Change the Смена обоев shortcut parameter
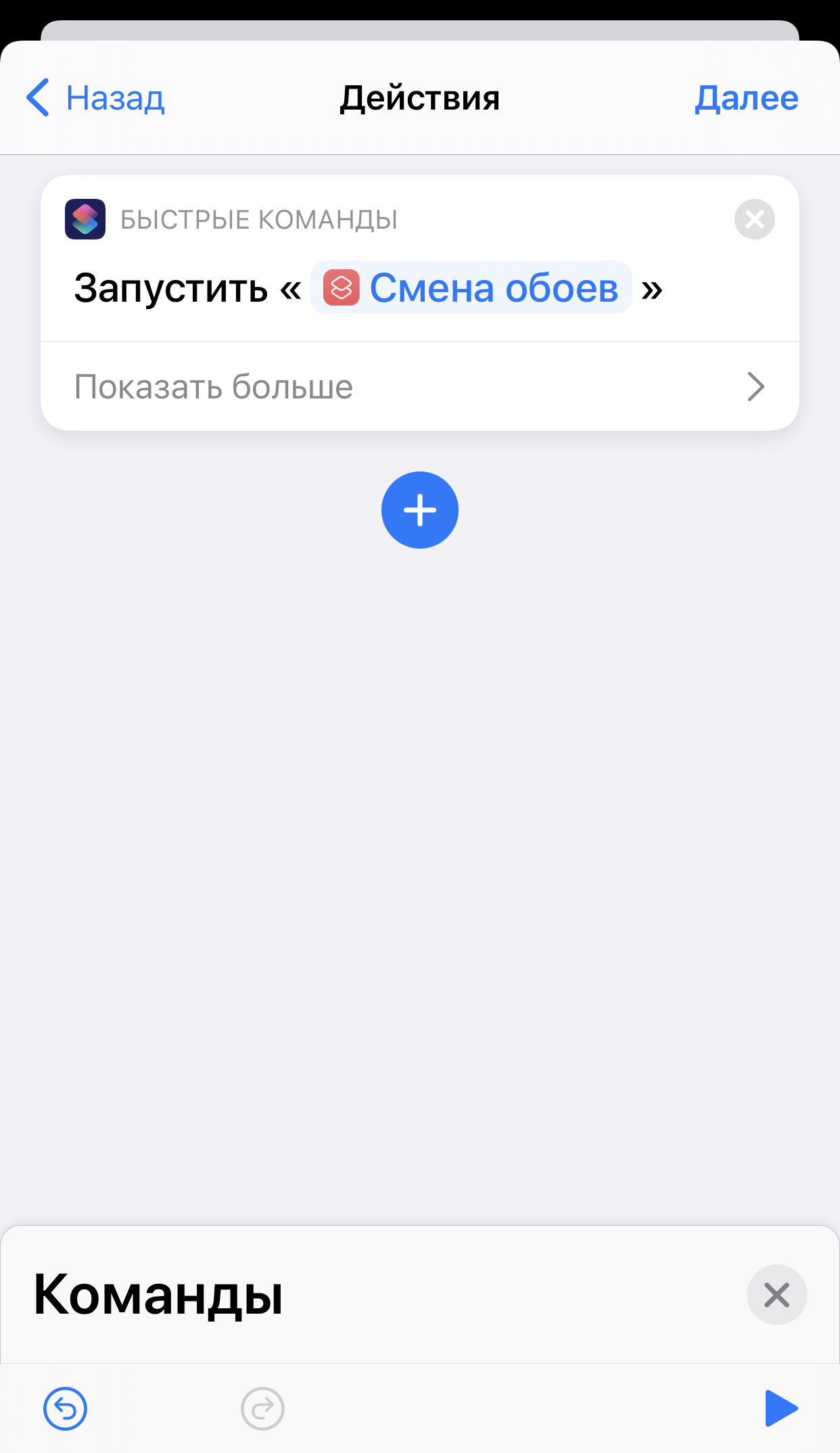The image size is (840, 1453). pyautogui.click(x=471, y=287)
